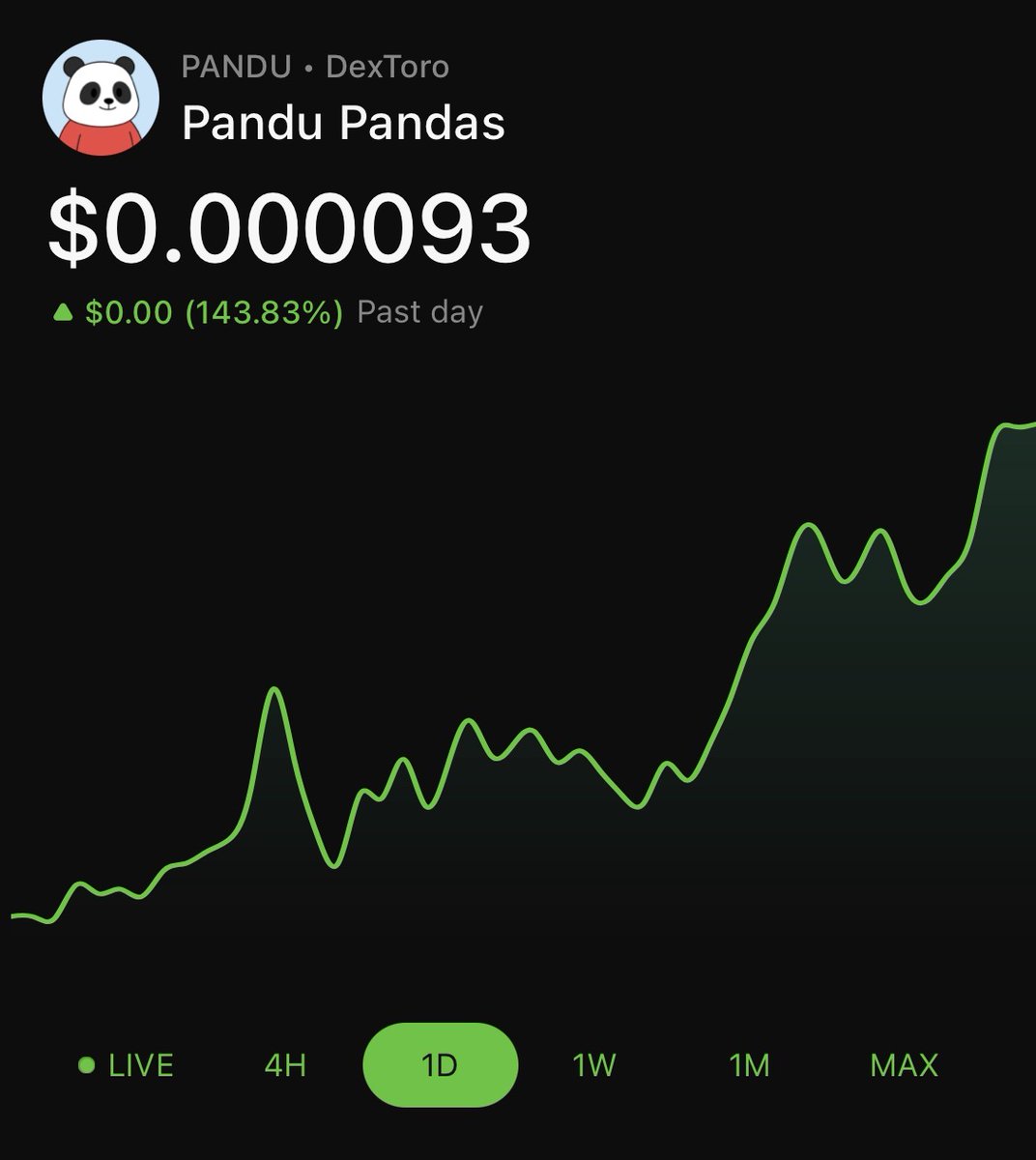Switch to the 1M chart range

(x=749, y=1065)
